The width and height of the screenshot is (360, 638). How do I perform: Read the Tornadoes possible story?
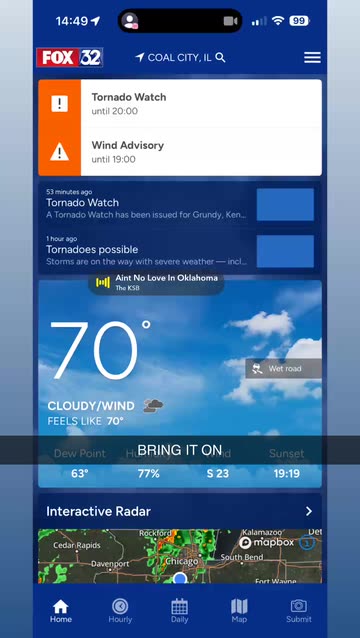pos(180,251)
